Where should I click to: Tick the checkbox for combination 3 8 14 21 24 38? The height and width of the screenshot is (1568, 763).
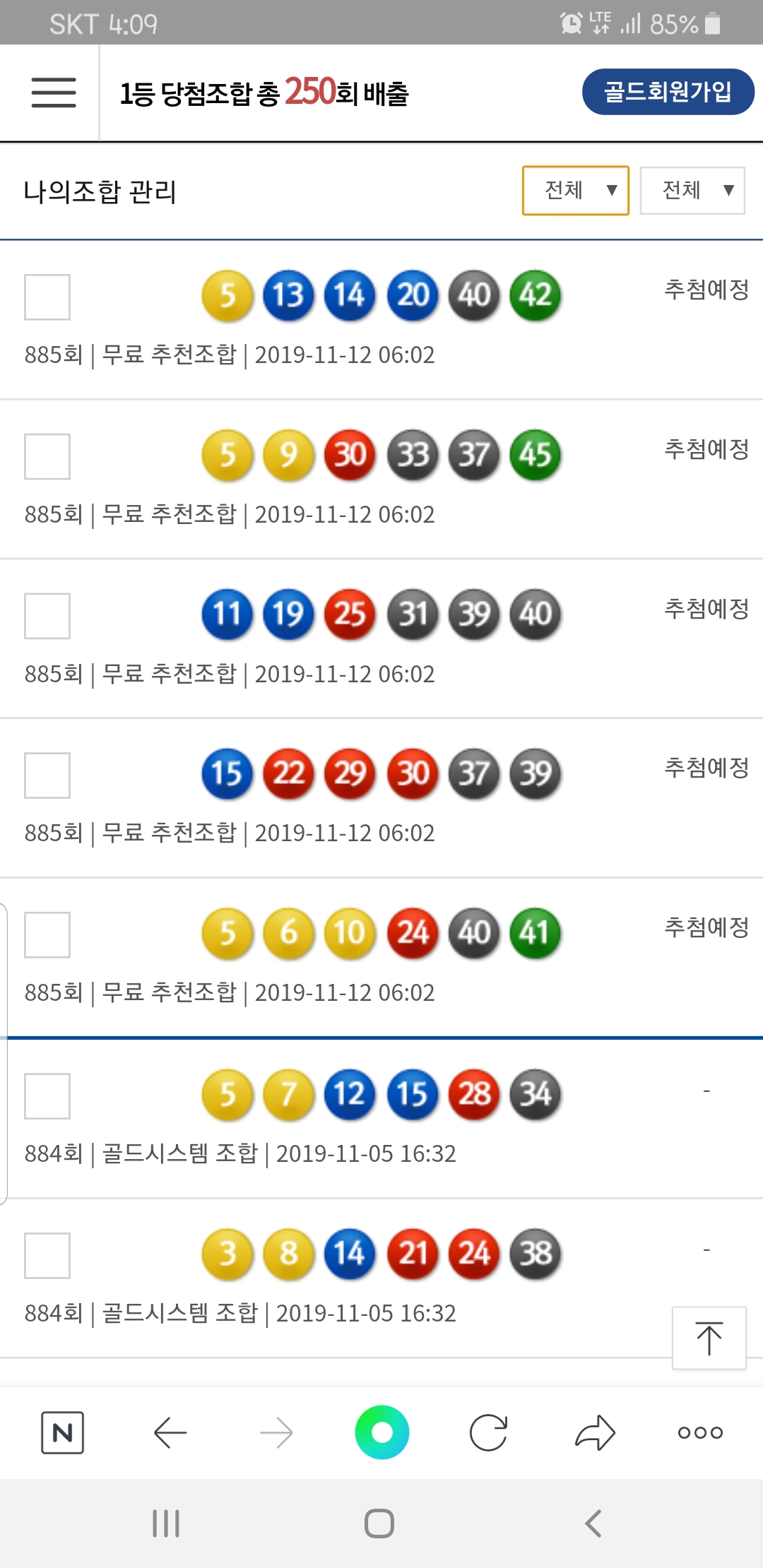coord(47,1256)
